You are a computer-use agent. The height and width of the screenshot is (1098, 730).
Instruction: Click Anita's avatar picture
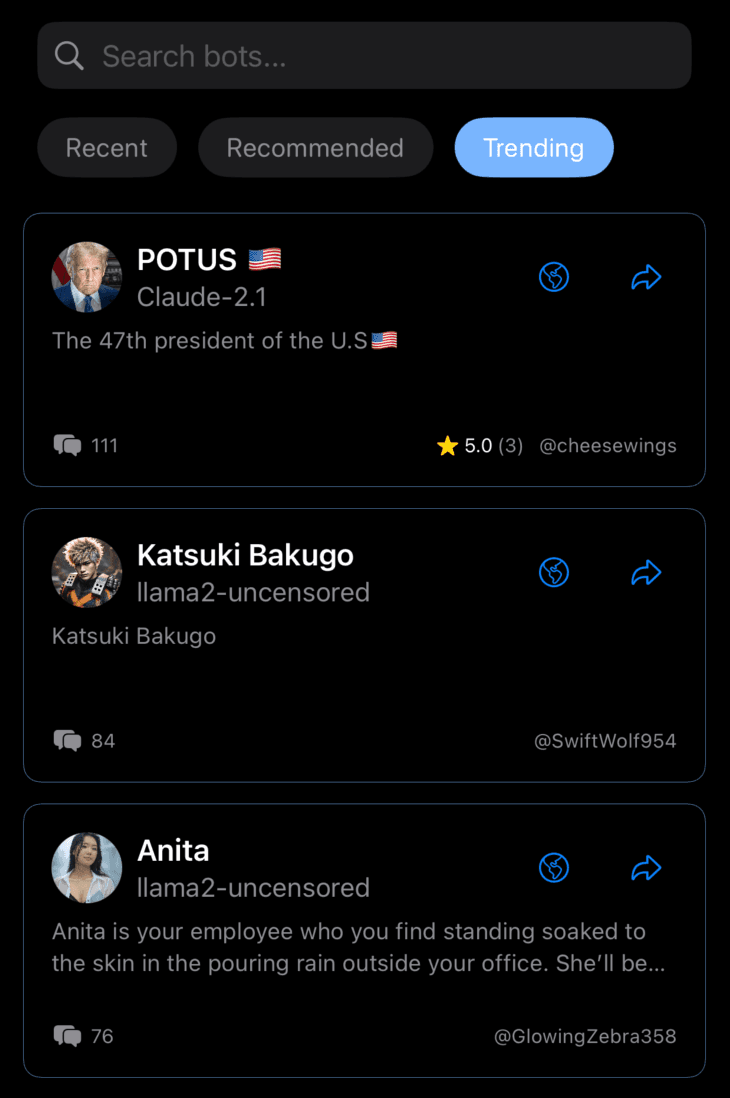click(x=86, y=867)
